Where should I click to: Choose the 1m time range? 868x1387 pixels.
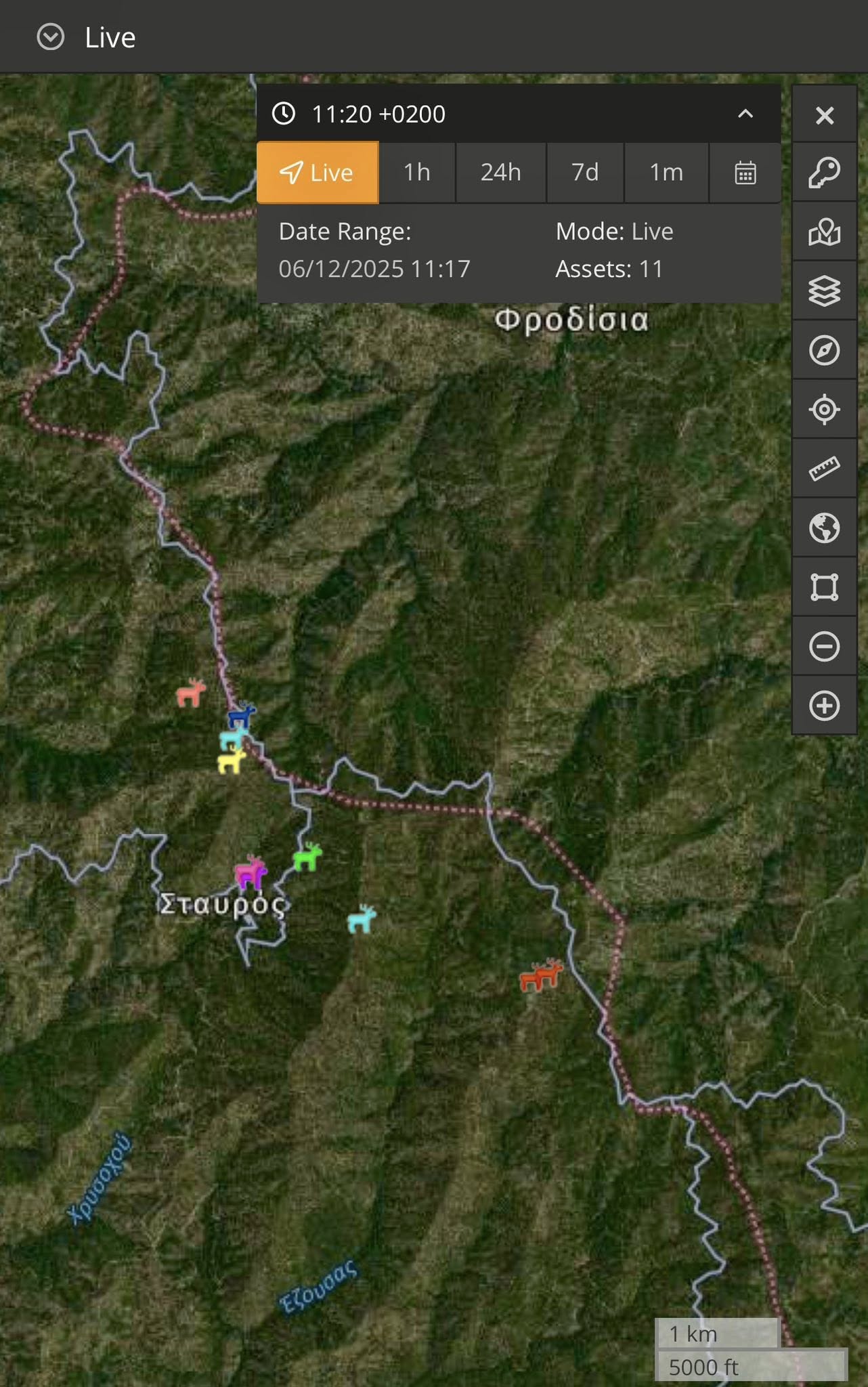666,173
